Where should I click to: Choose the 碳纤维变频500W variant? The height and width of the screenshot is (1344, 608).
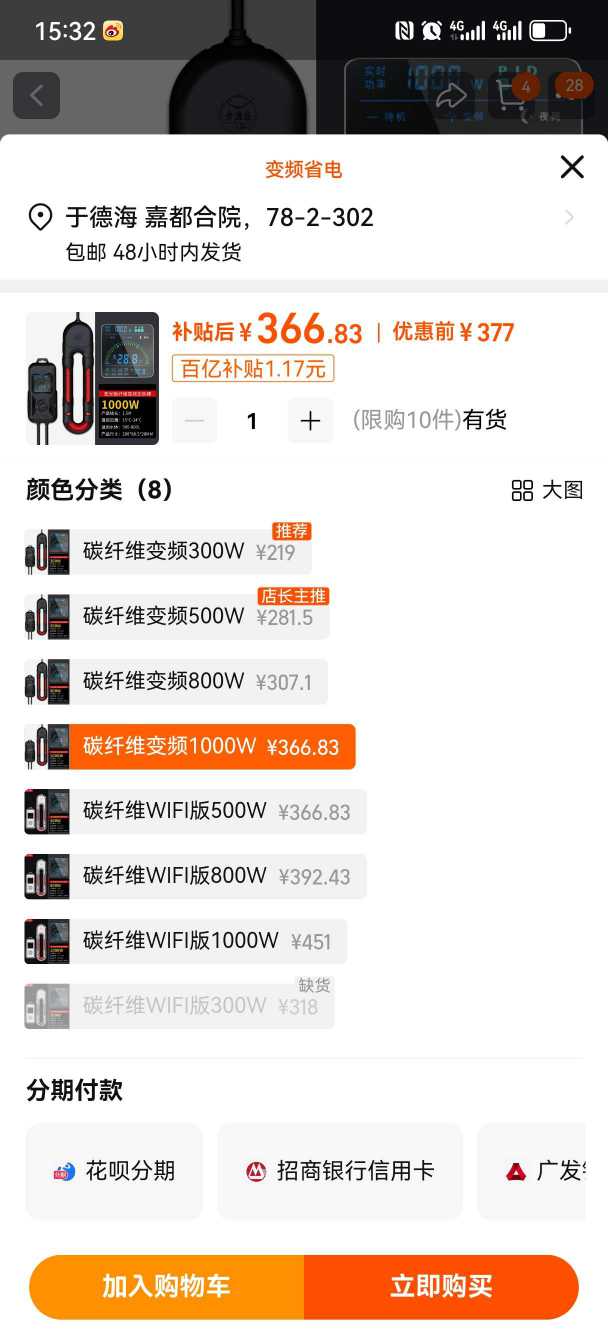coord(176,617)
